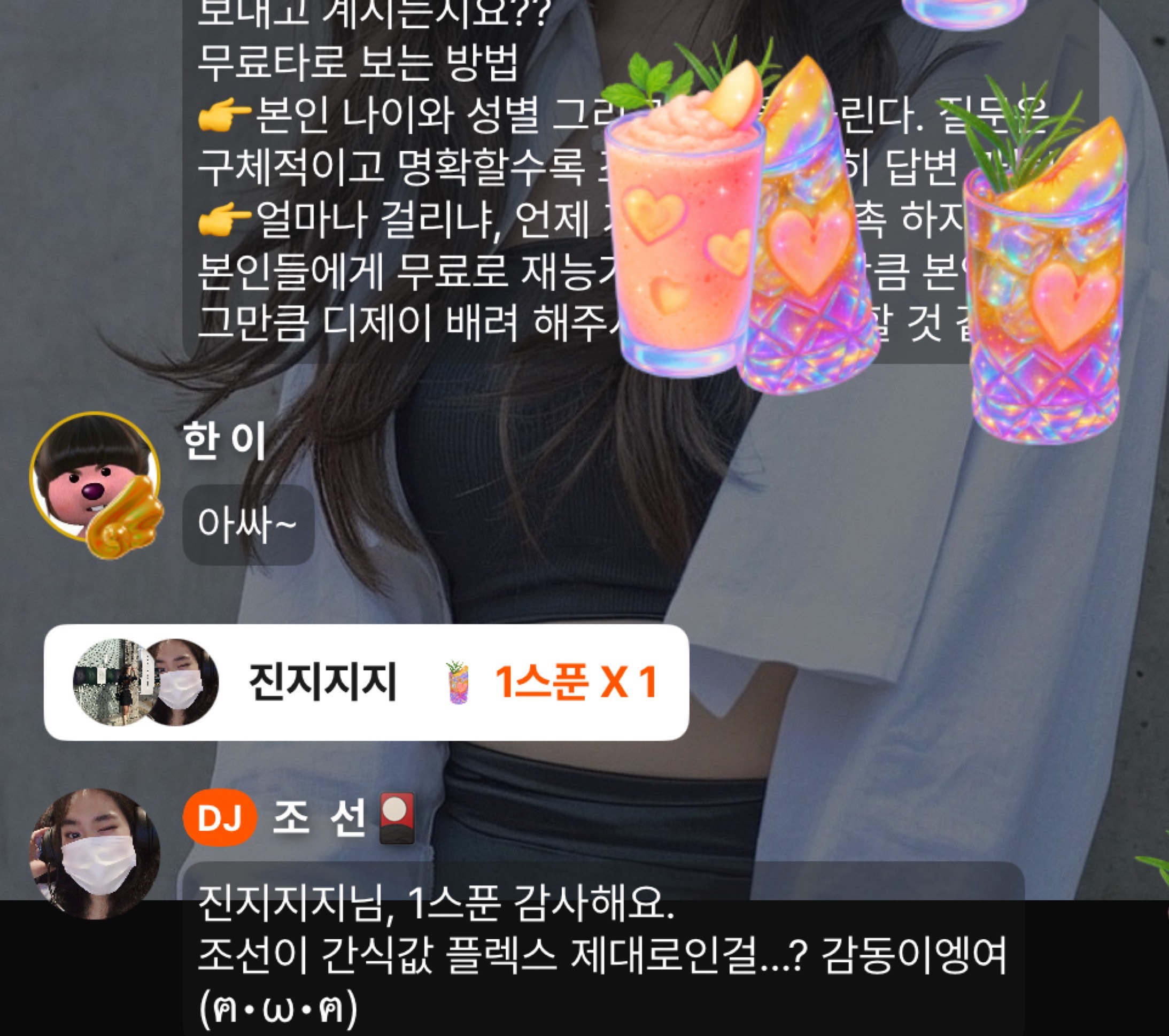This screenshot has width=1169, height=1036.
Task: Open DJ 조선's profile picture
Action: tap(95, 855)
